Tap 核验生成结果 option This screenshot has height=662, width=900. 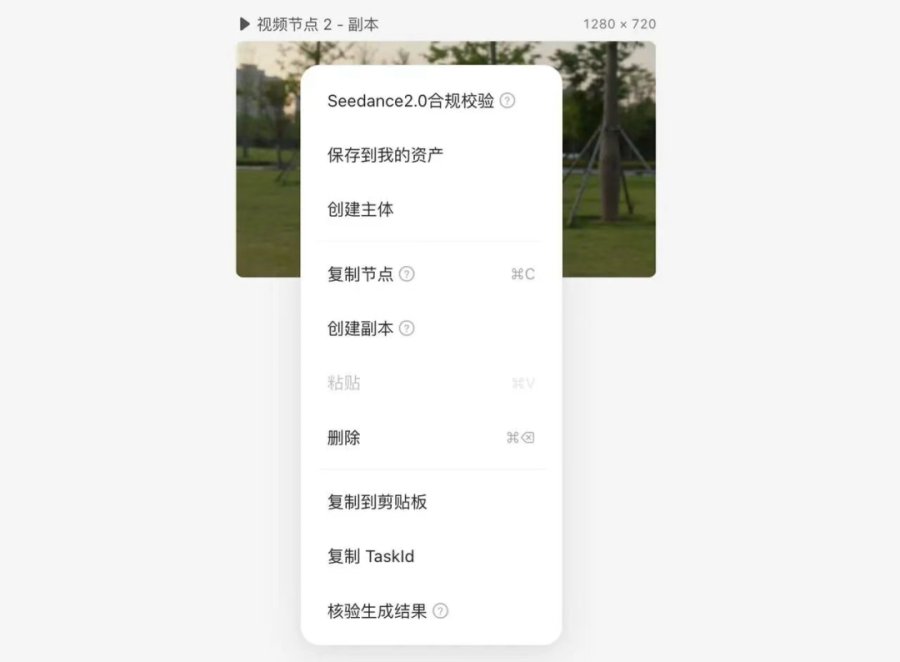coord(430,611)
